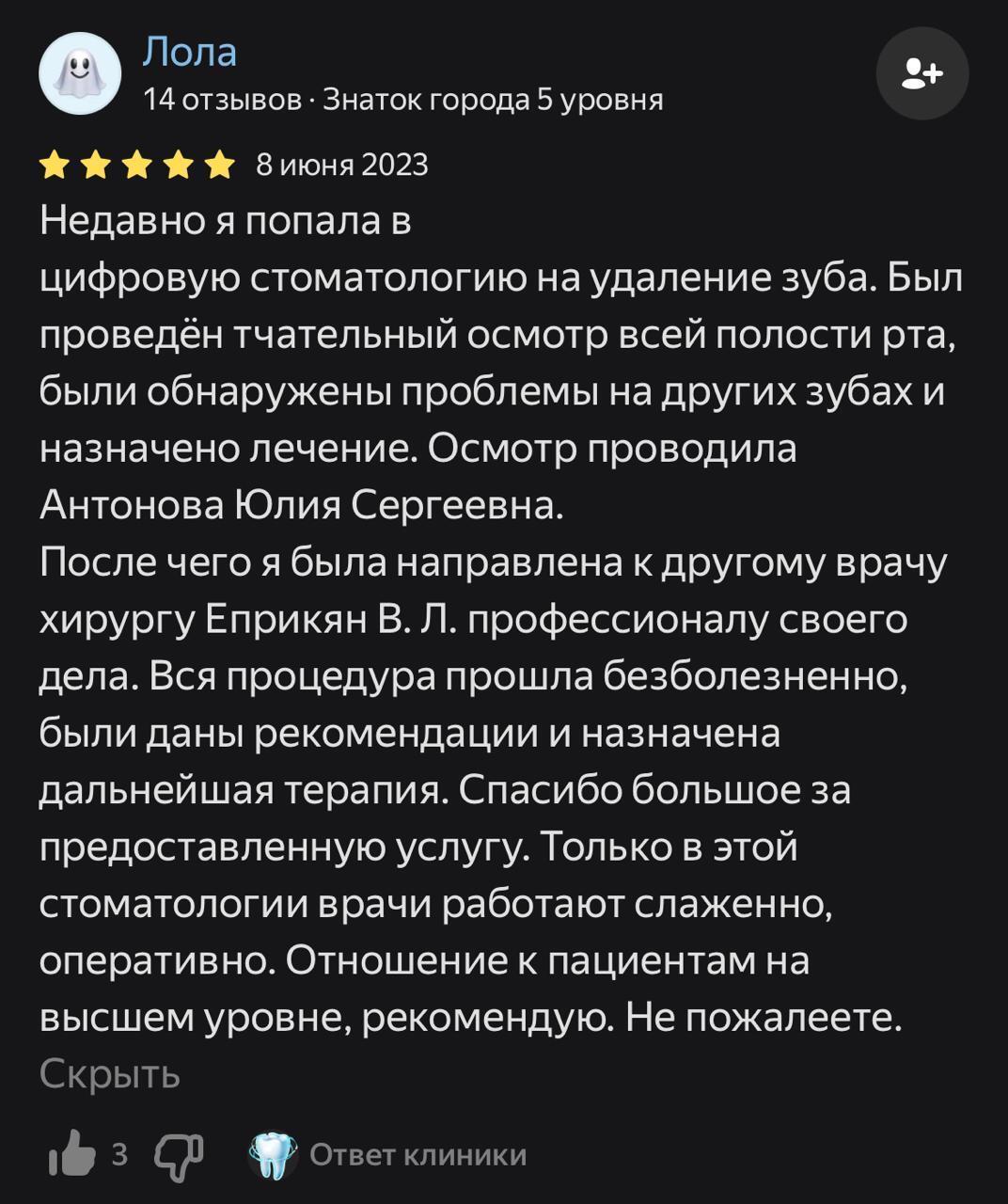Open Лола's profile name

pos(189,52)
